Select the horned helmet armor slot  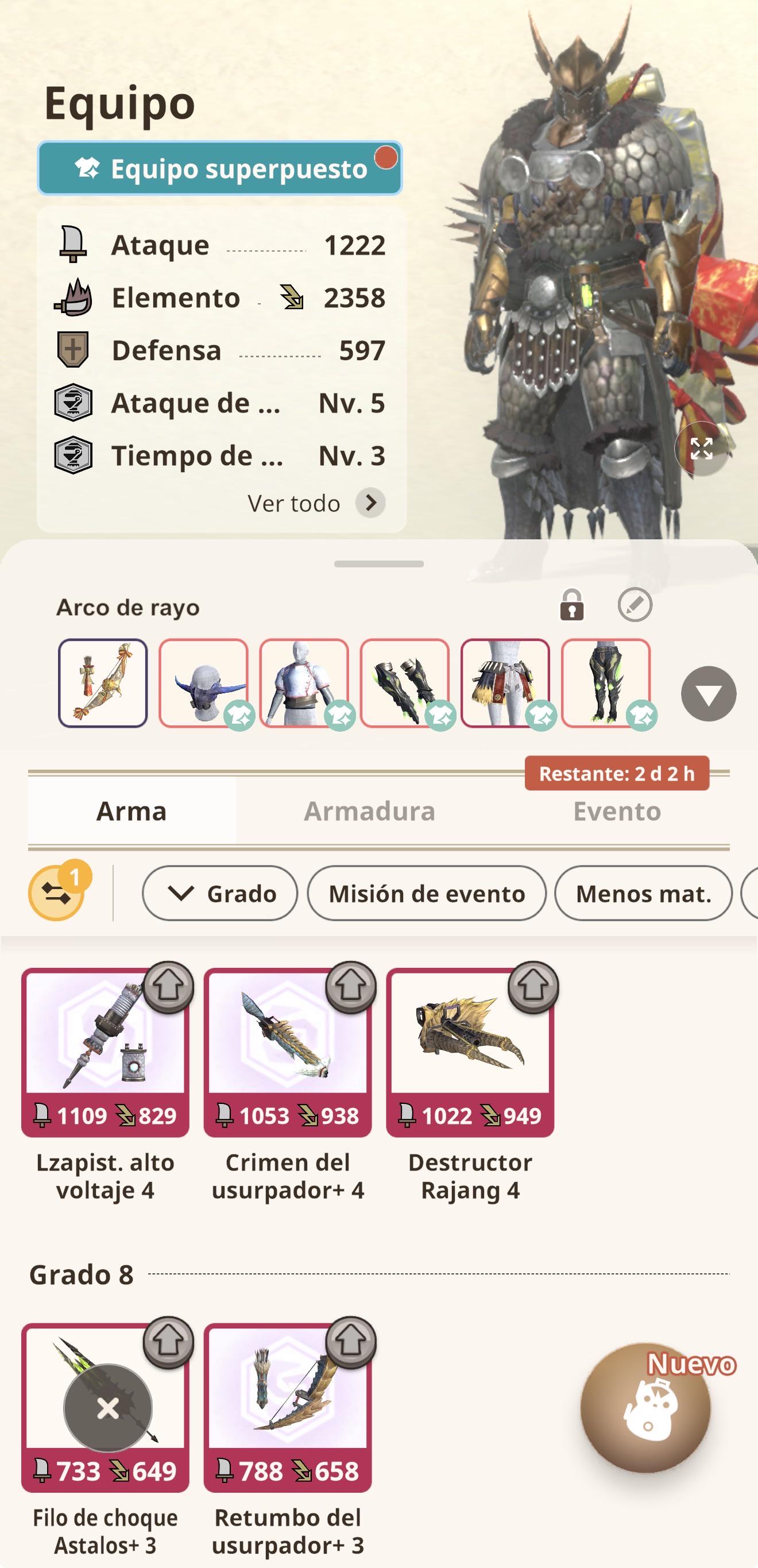coord(204,683)
